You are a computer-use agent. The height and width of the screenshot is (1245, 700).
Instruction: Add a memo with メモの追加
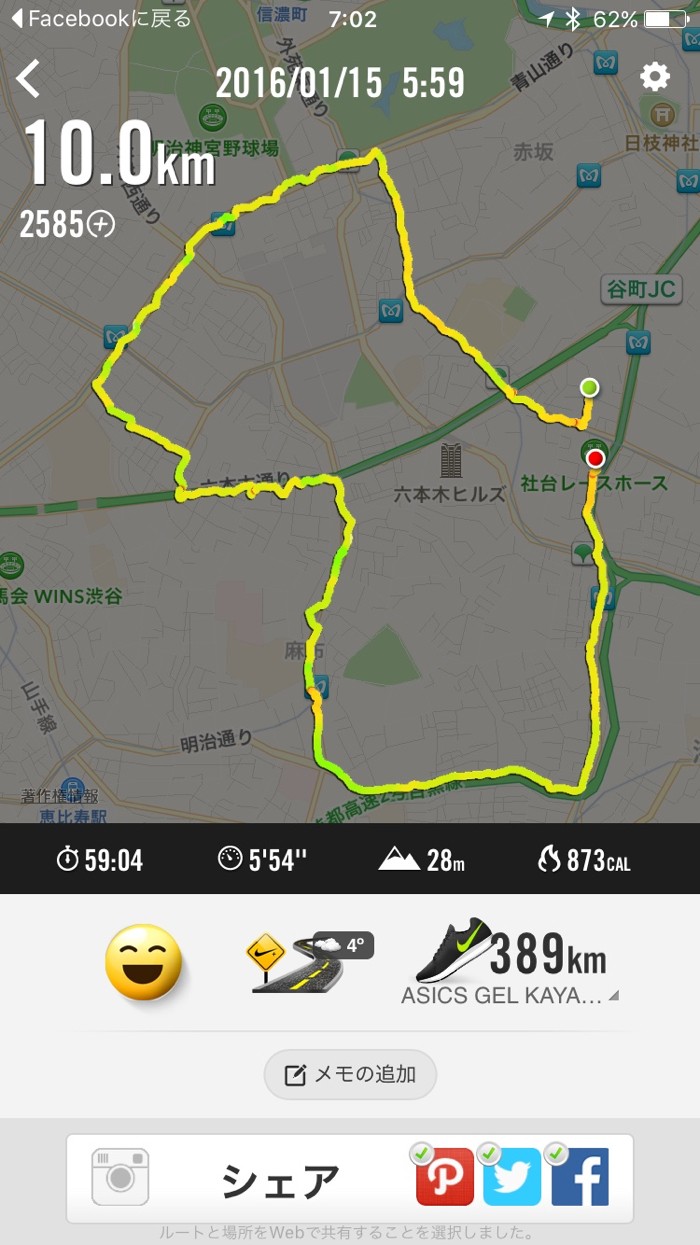coord(350,1075)
